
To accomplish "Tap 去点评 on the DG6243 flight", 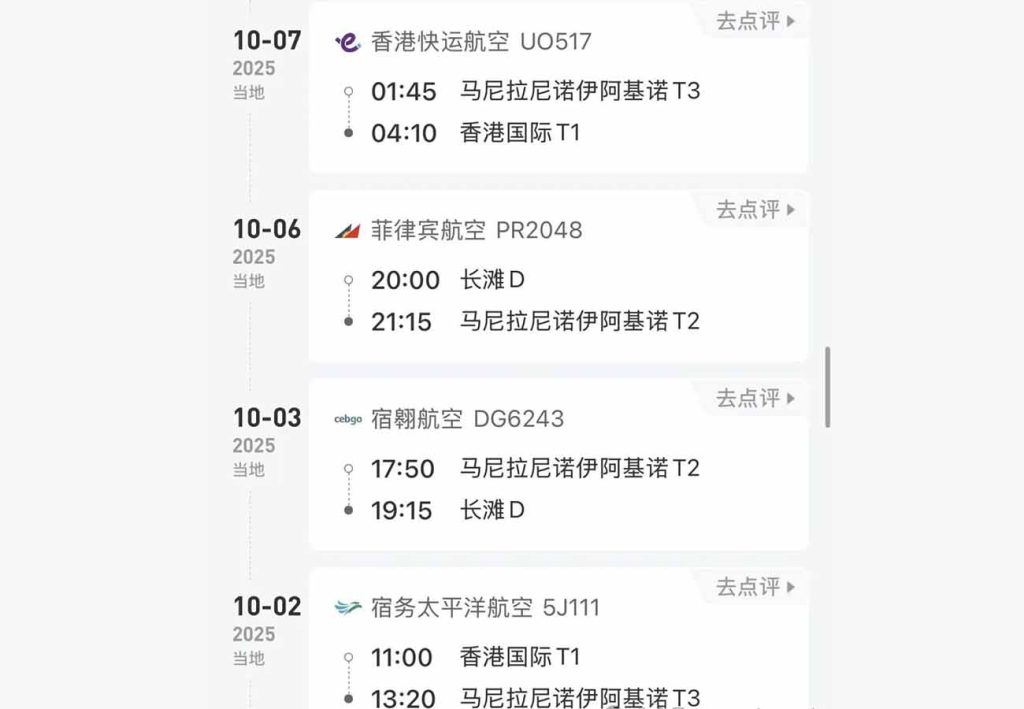I will (755, 398).
